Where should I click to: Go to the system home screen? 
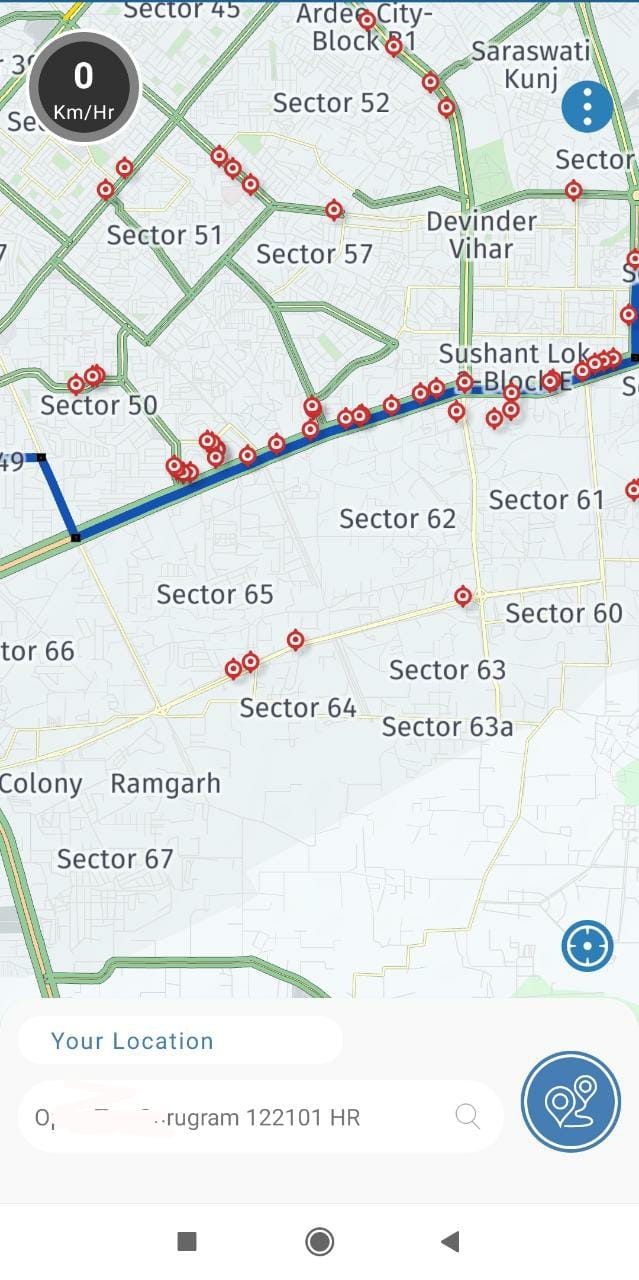pyautogui.click(x=319, y=1242)
